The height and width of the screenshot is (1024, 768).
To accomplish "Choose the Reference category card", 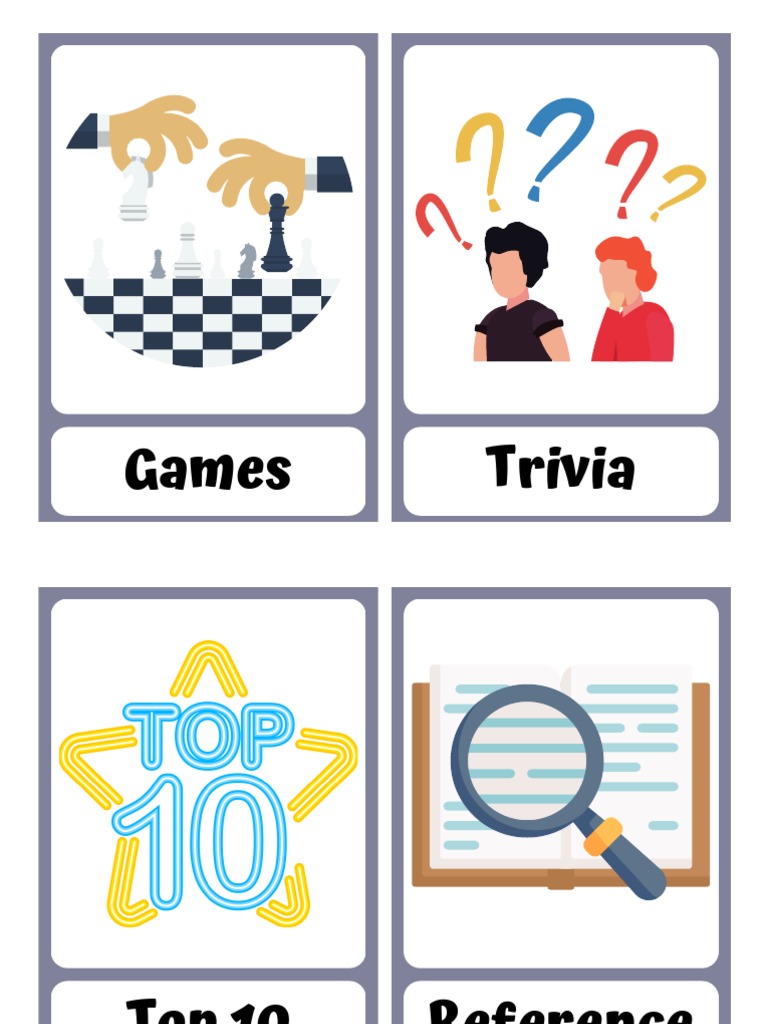I will [x=561, y=790].
